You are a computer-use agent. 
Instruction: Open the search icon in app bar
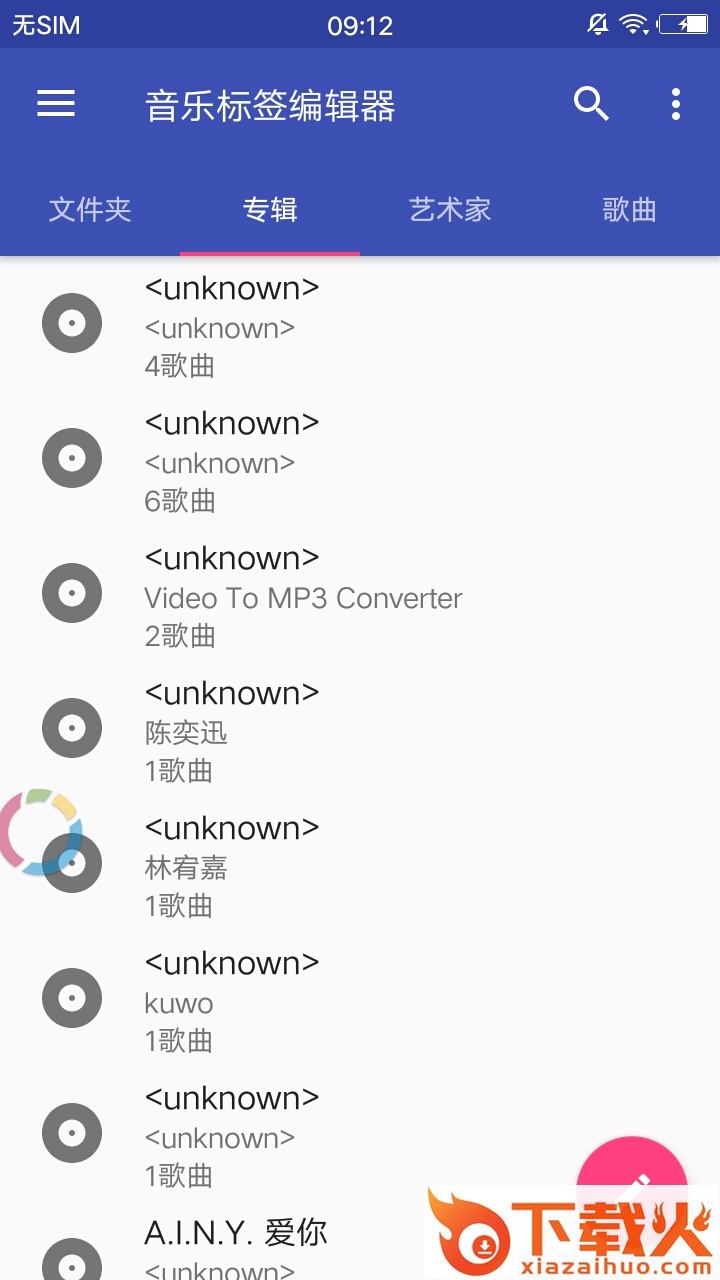591,104
